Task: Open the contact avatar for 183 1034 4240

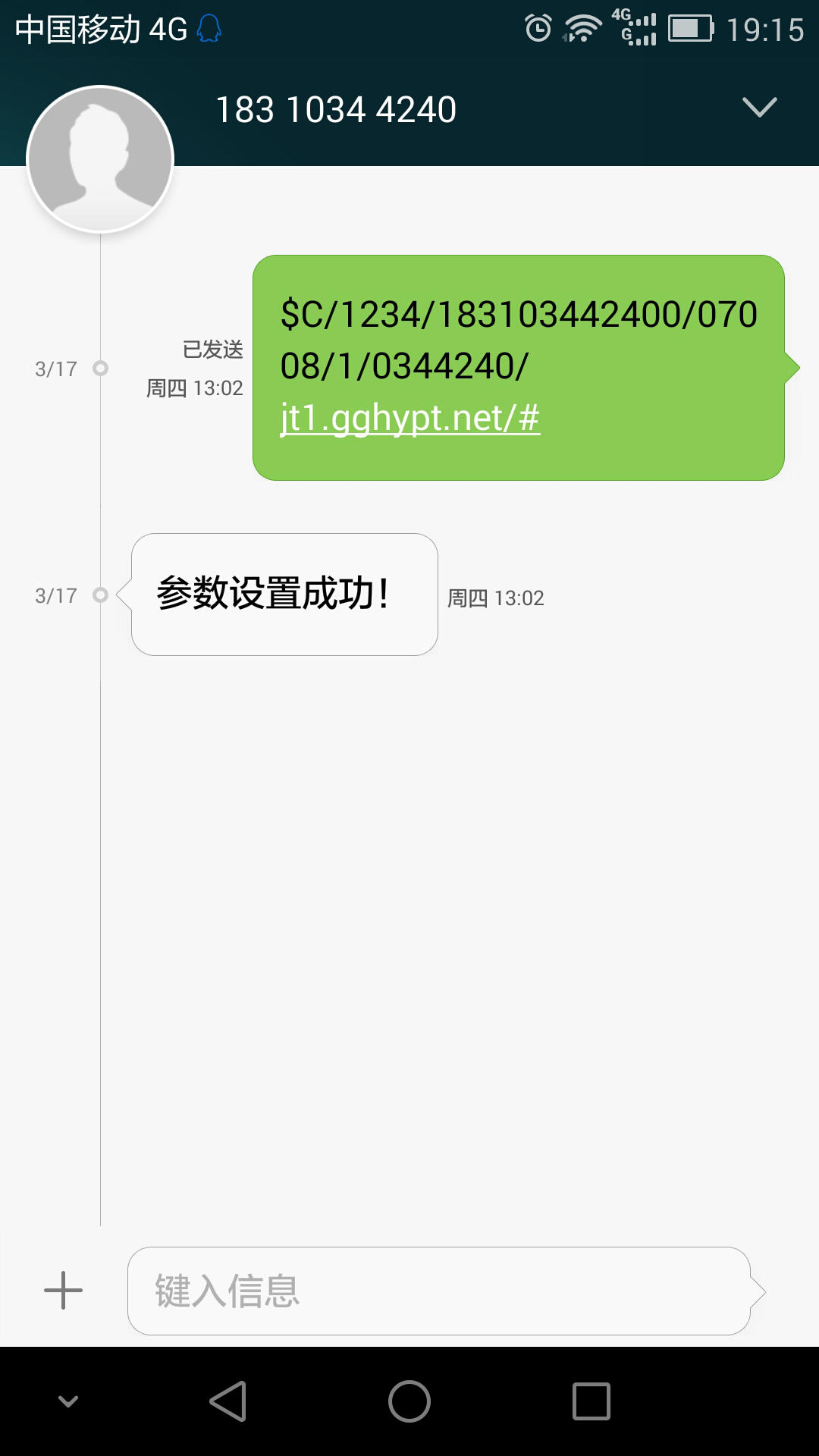Action: point(100,159)
